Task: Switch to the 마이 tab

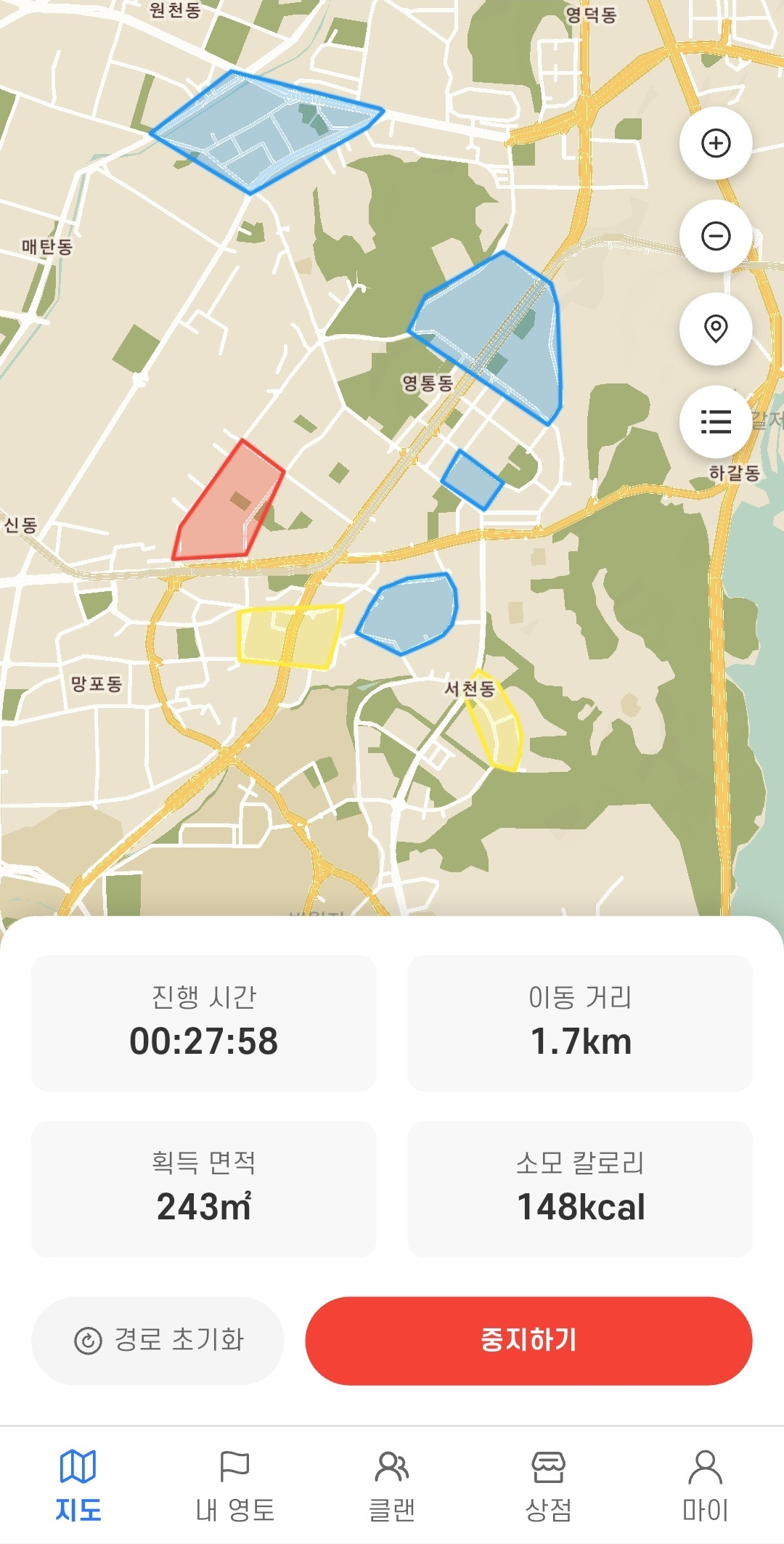Action: point(705,1485)
